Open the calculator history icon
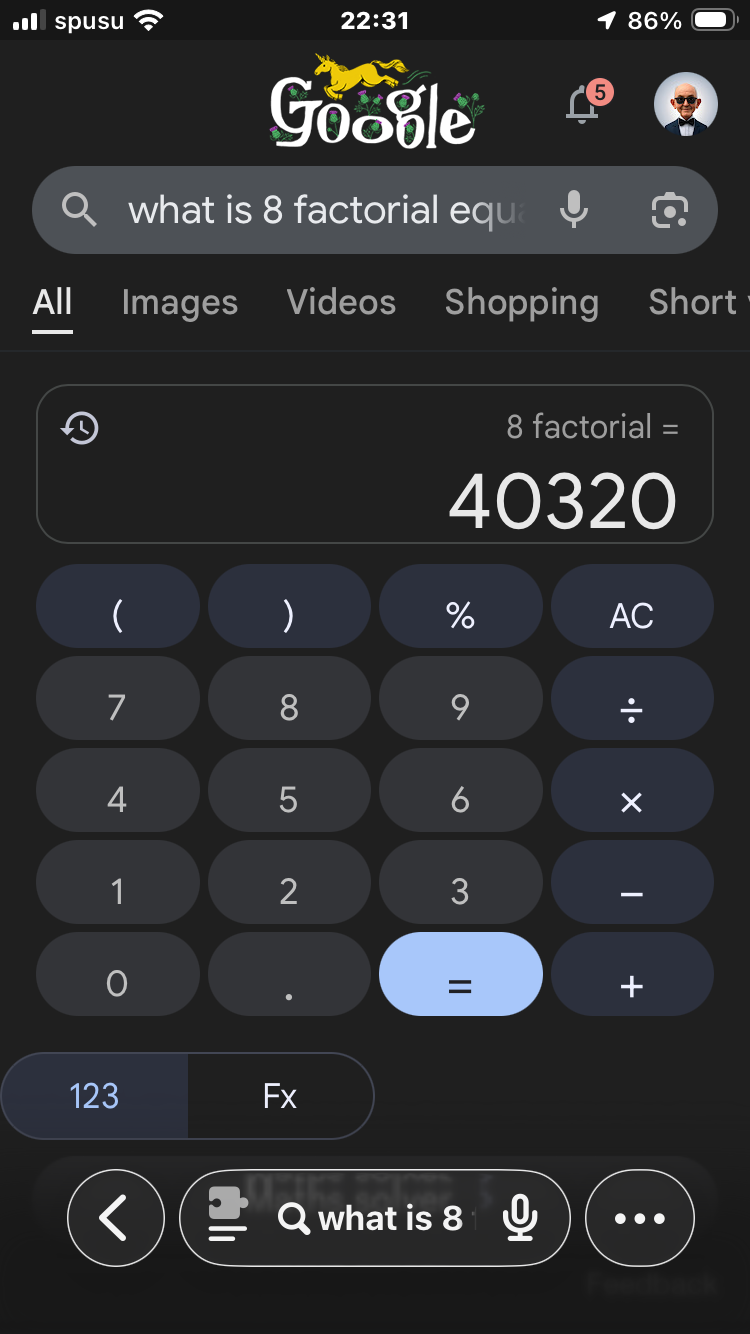 (x=81, y=429)
